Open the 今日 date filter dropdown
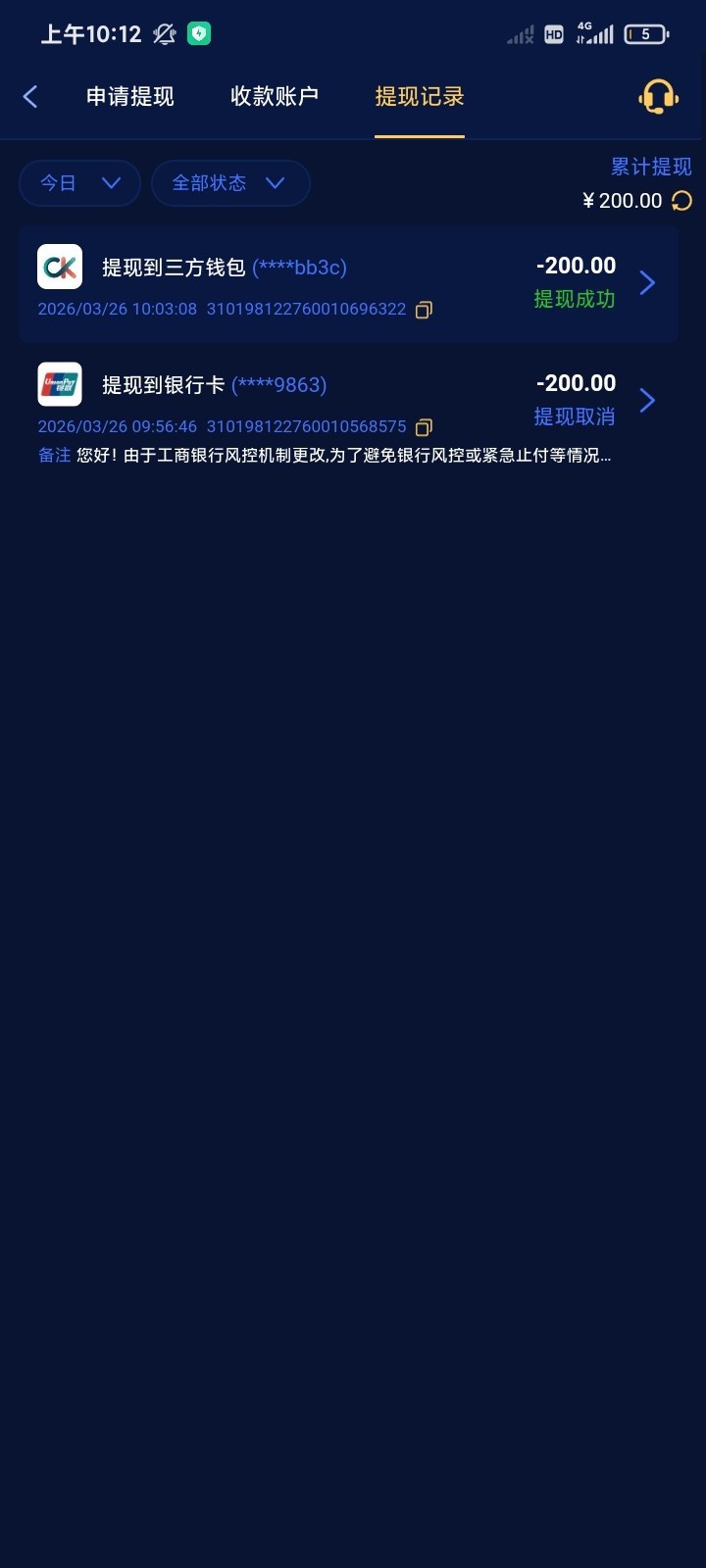This screenshot has width=706, height=1568. [79, 182]
